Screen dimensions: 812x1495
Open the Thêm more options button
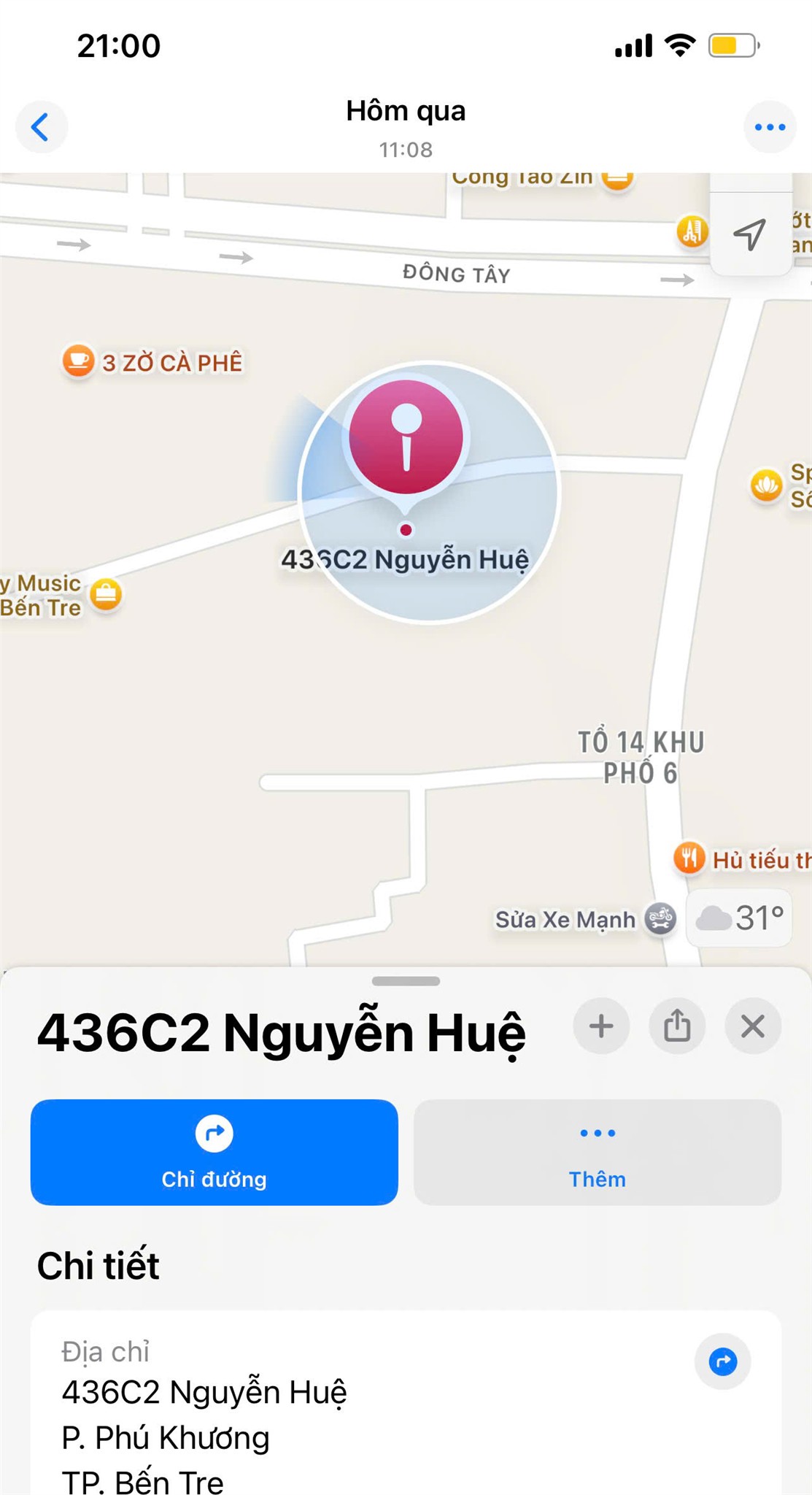tap(597, 1152)
